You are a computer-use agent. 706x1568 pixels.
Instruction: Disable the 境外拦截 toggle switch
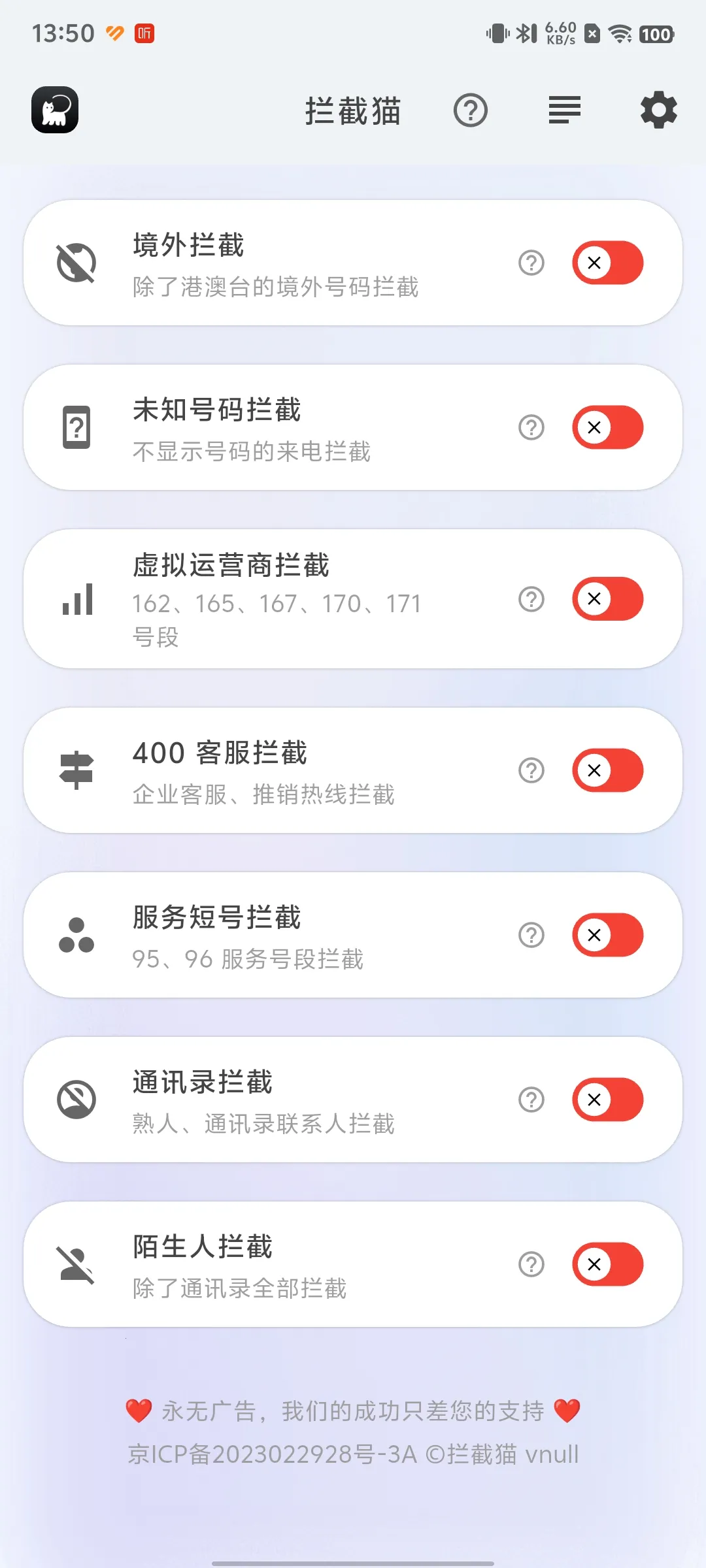coord(607,263)
